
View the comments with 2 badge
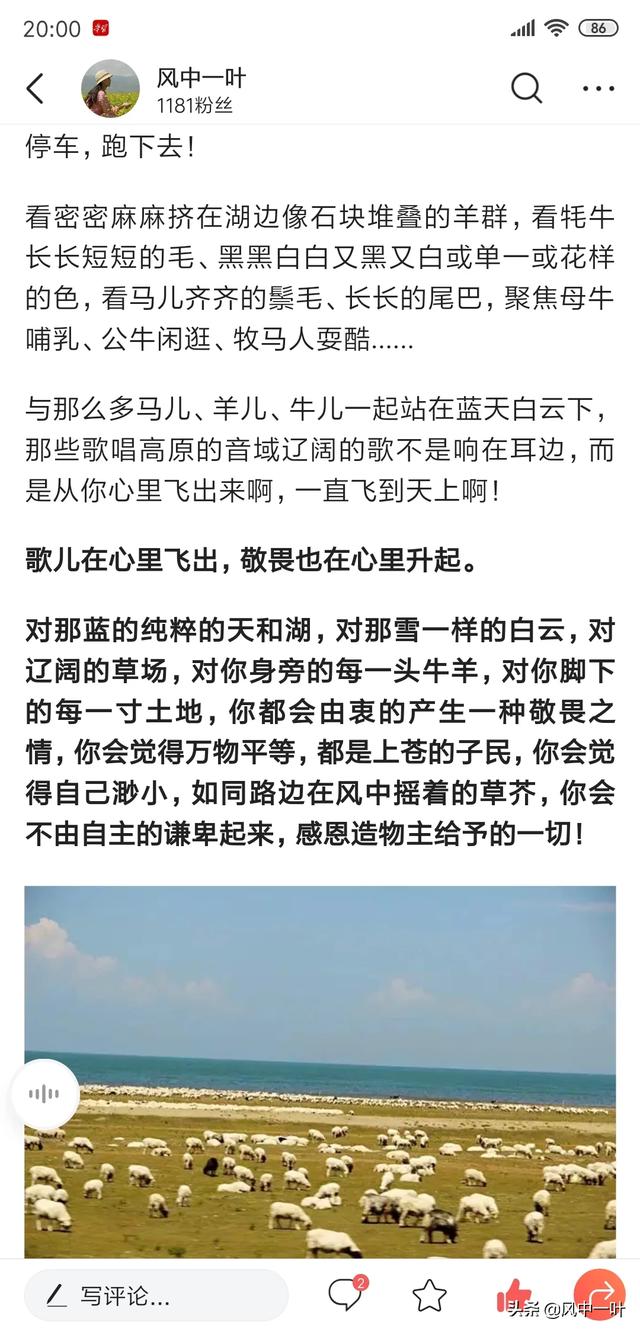click(346, 1294)
